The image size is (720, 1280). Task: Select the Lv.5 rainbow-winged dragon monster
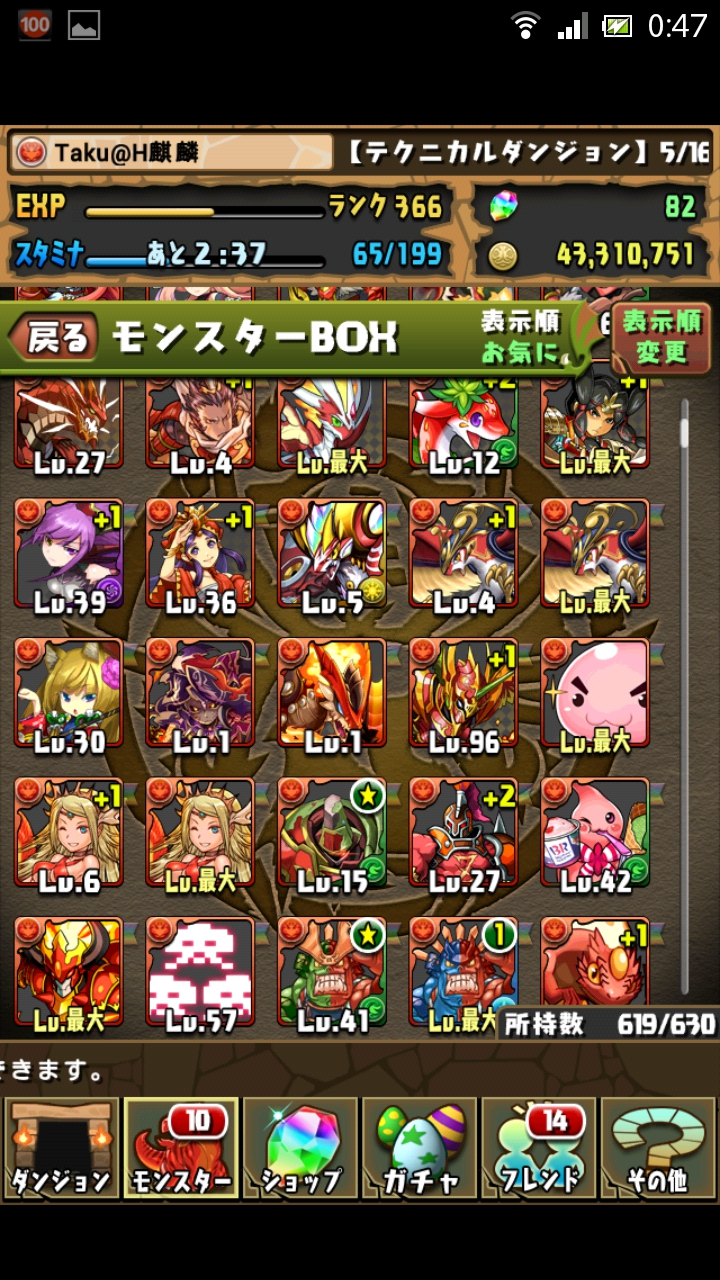(x=331, y=554)
